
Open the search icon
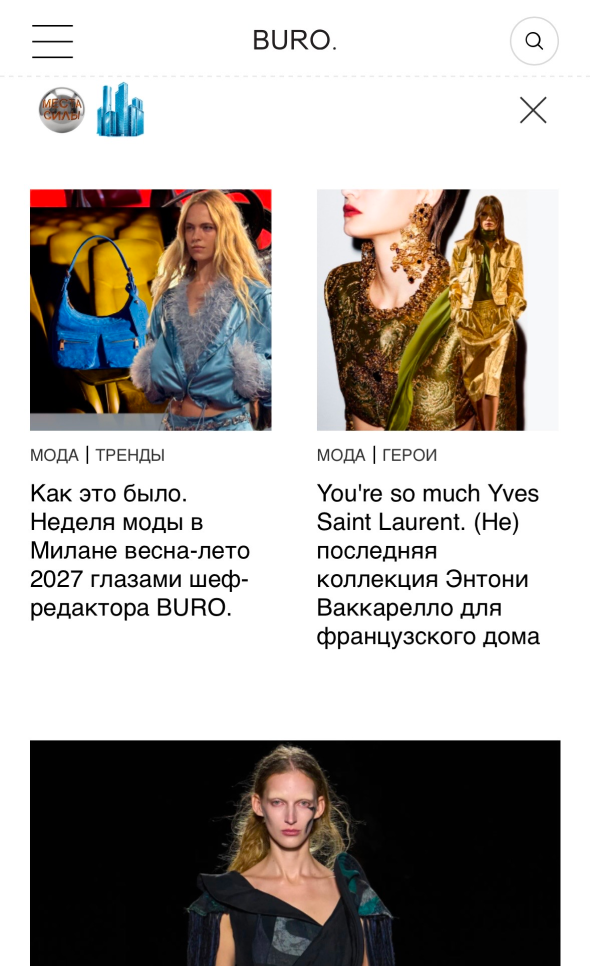534,41
